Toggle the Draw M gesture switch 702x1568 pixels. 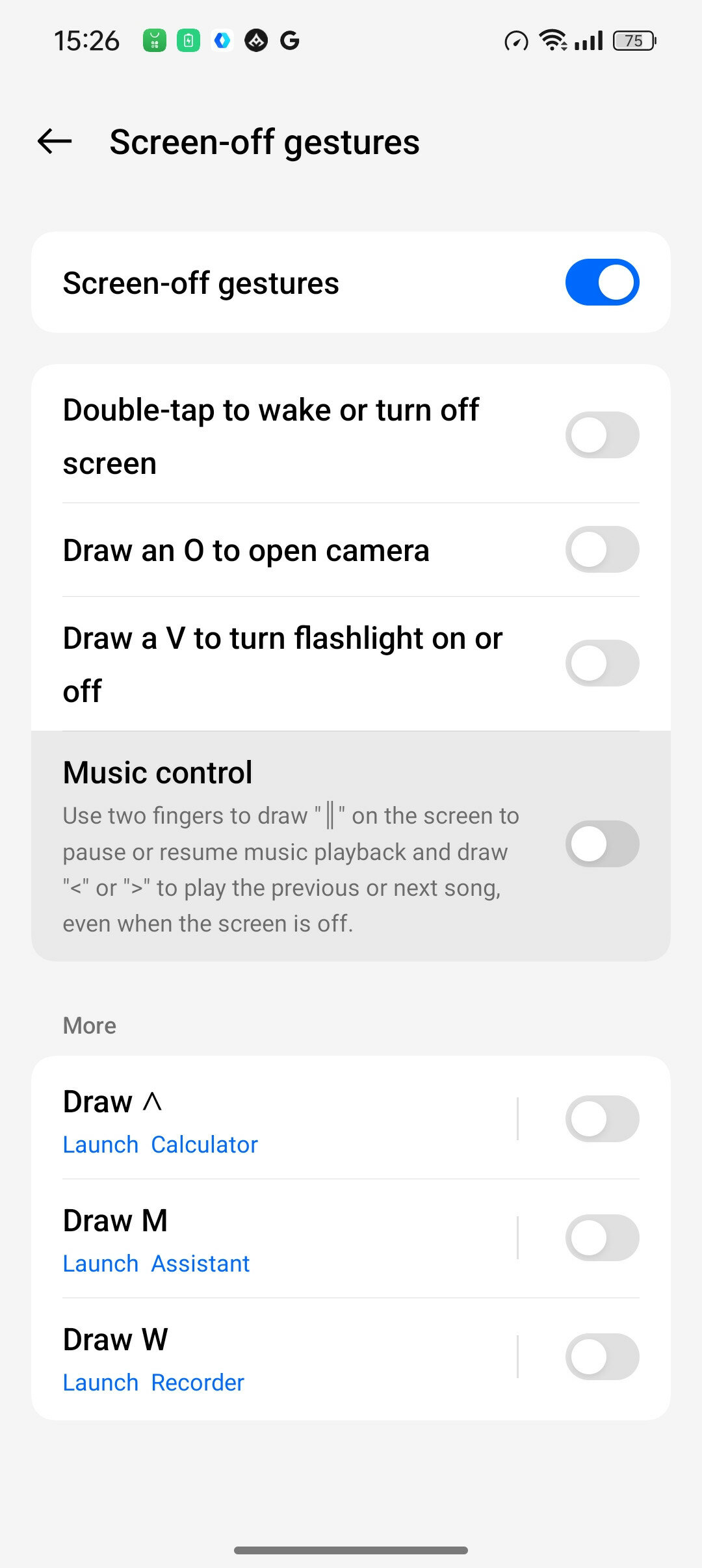click(x=602, y=1238)
